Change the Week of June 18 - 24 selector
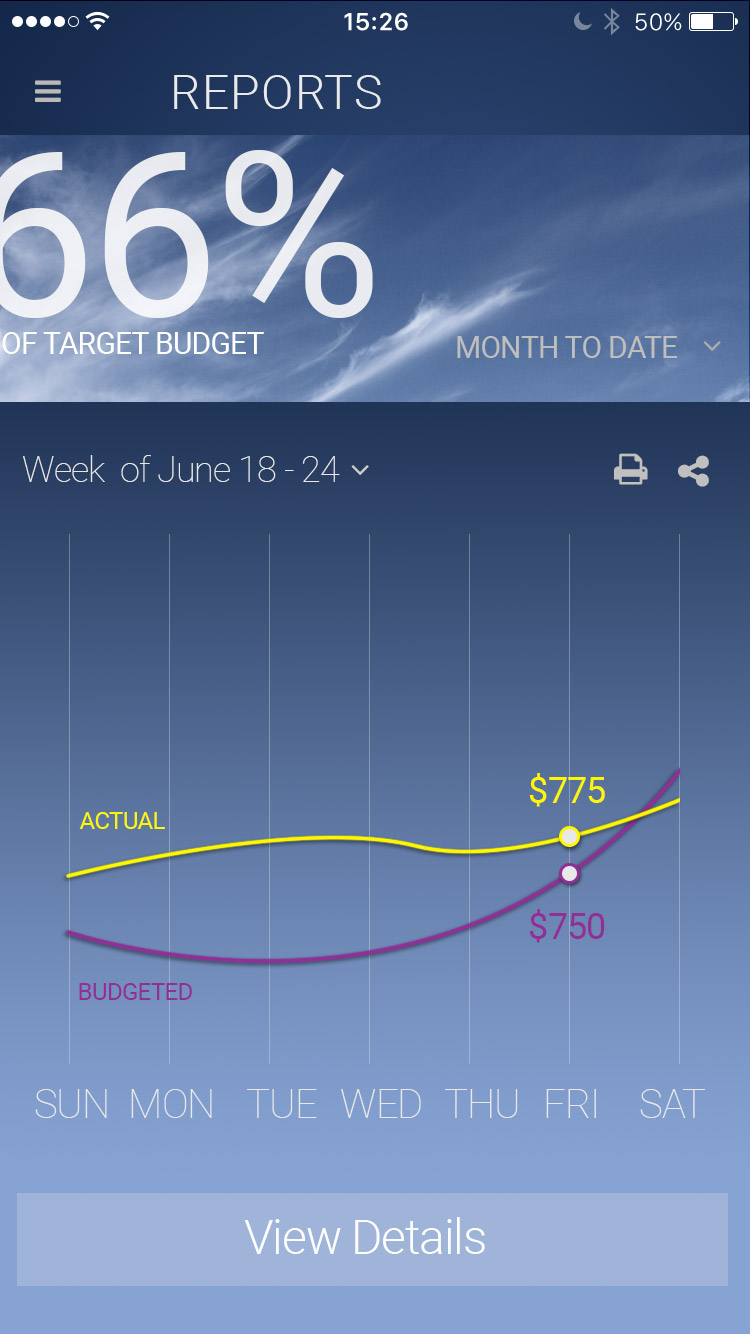 196,469
